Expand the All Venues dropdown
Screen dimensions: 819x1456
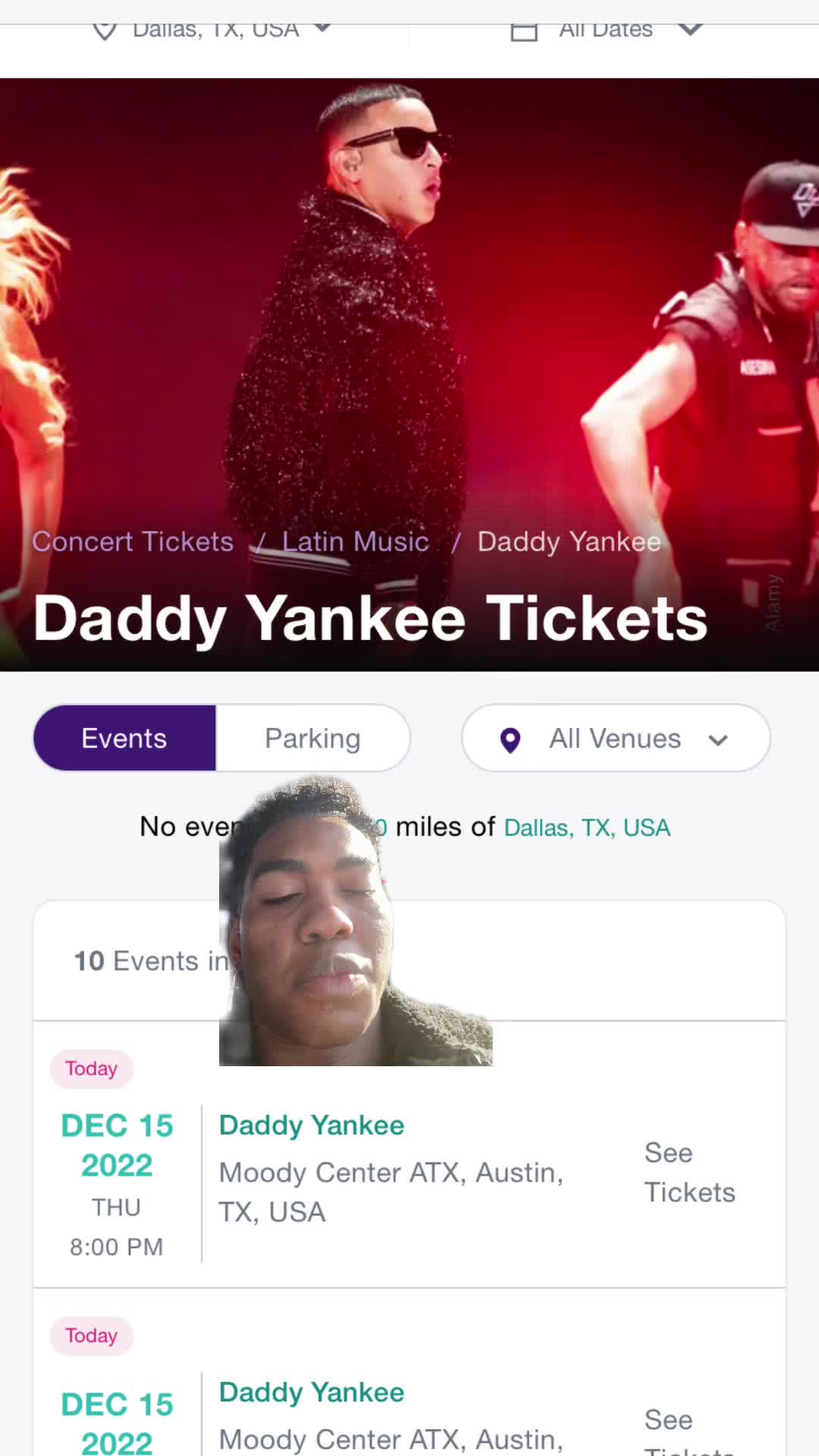coord(616,739)
